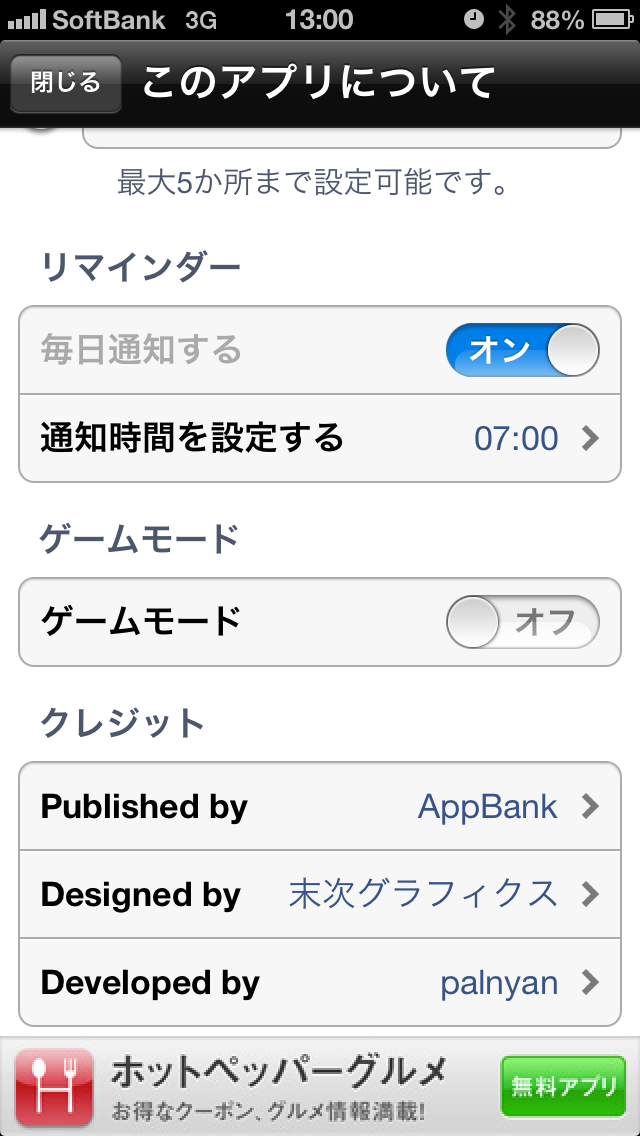Open the Developed by palnyan row
Screen dimensions: 640x1136
point(320,983)
